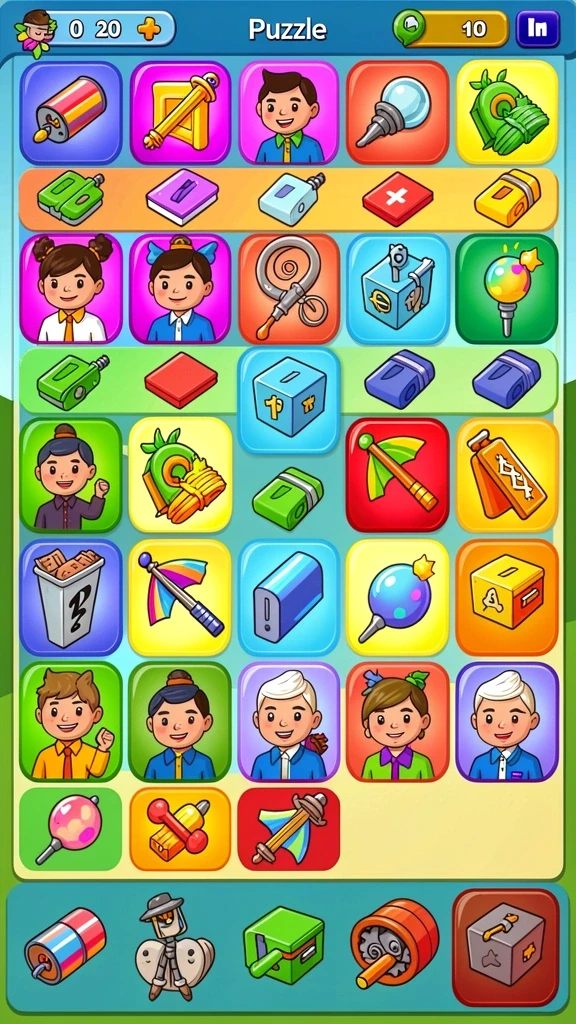Pick the girl with two hair buns
Image resolution: width=576 pixels, height=1024 pixels.
pos(71,288)
